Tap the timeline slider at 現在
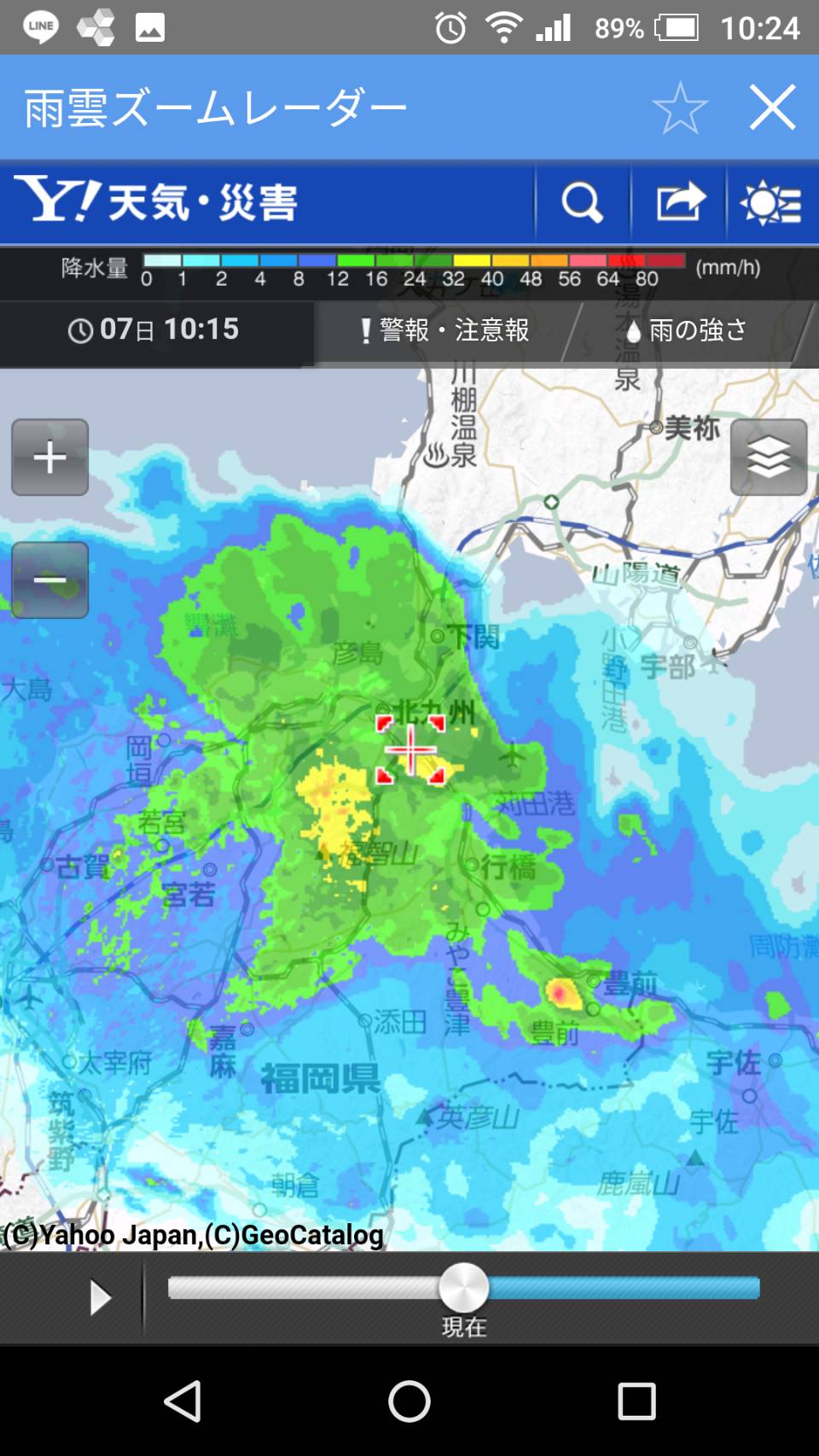819x1456 pixels. 464,1289
